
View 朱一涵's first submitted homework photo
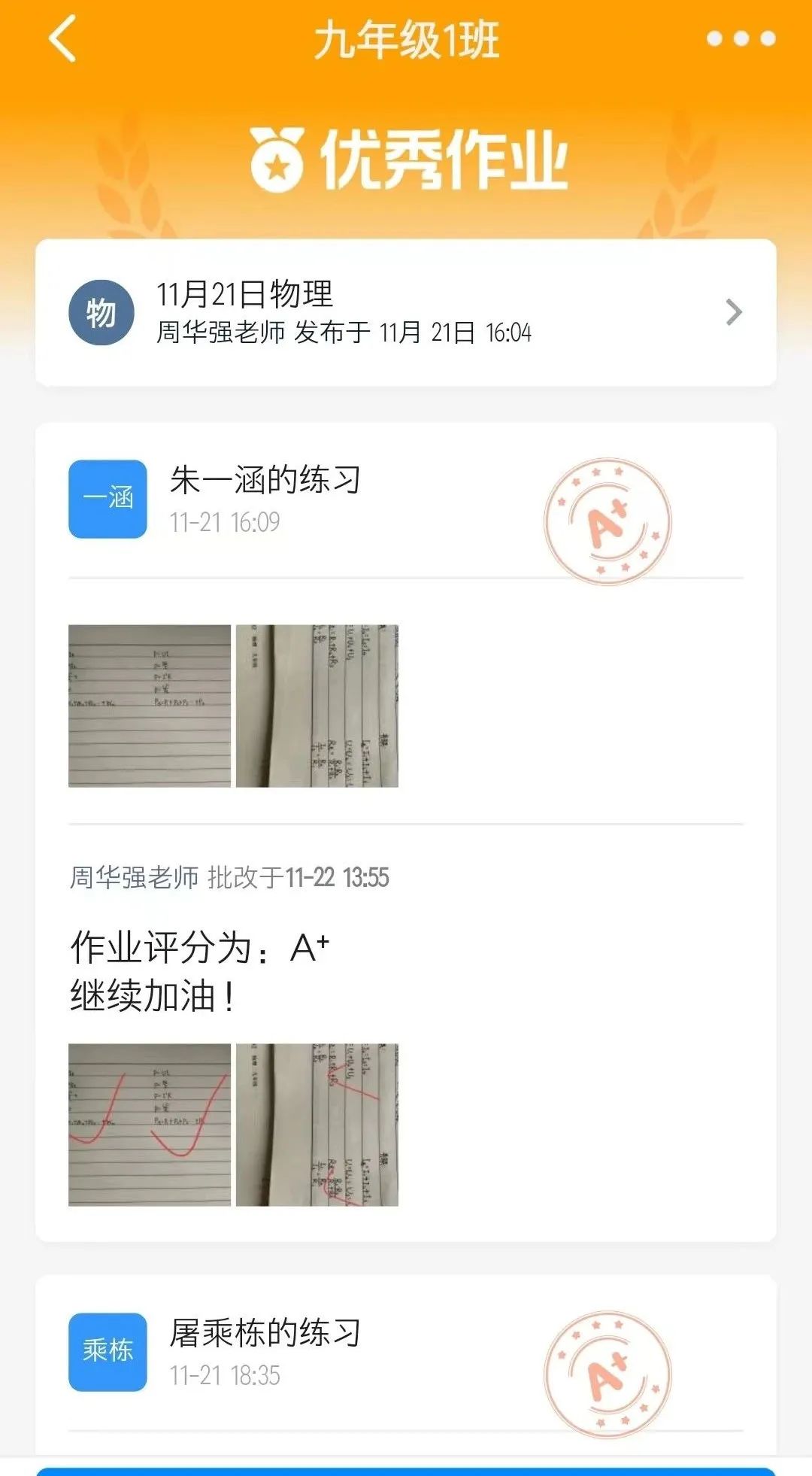coord(150,706)
